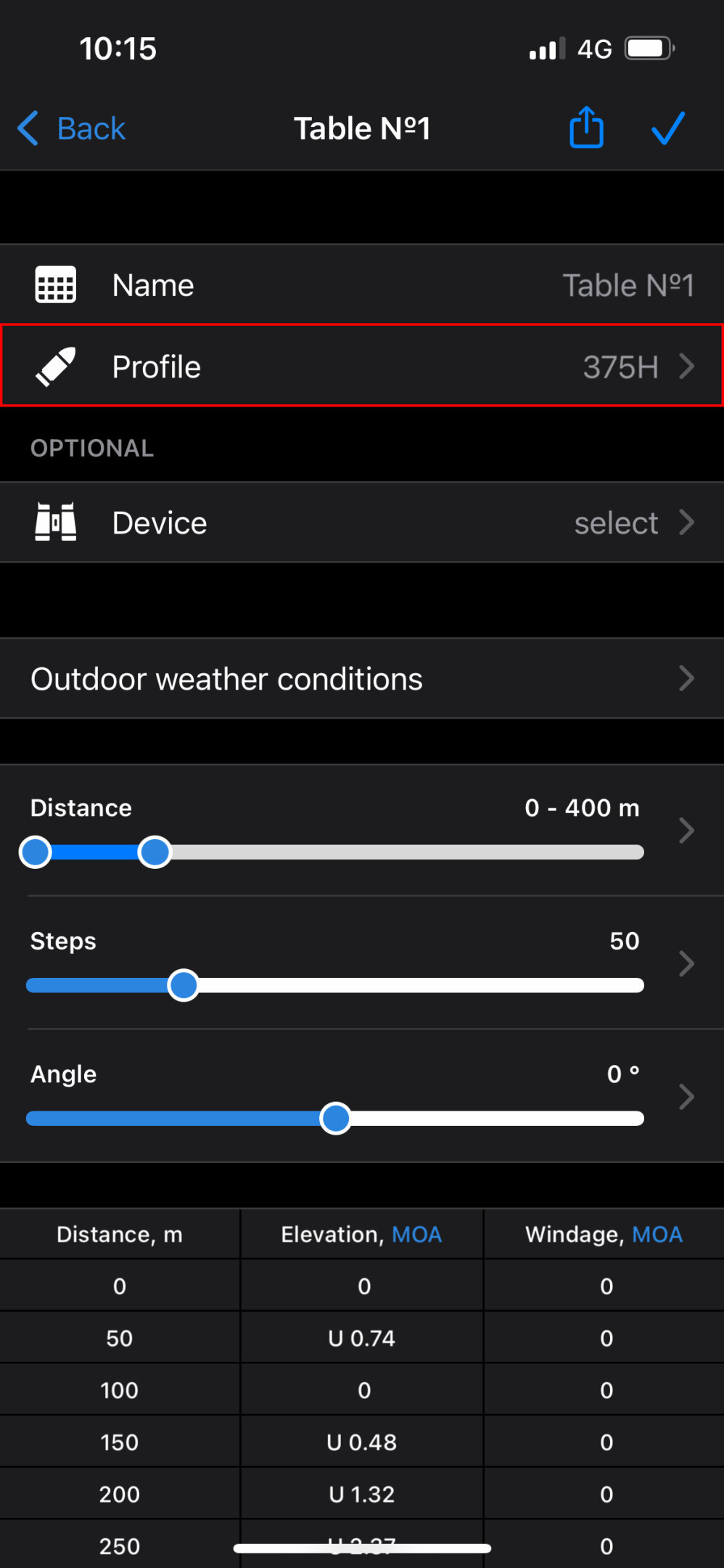
Task: Share the ballistic table
Action: coord(586,128)
